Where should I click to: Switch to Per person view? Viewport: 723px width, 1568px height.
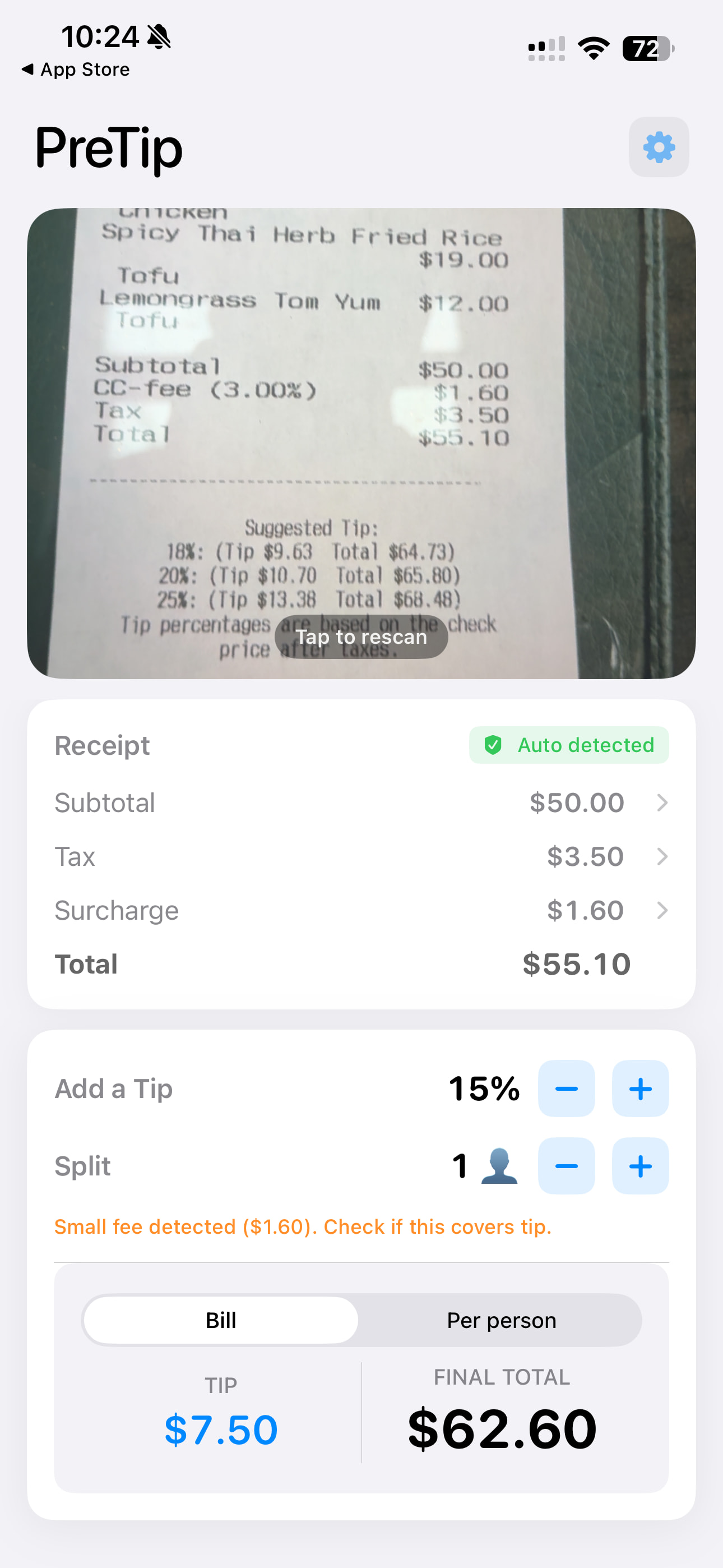point(501,1320)
